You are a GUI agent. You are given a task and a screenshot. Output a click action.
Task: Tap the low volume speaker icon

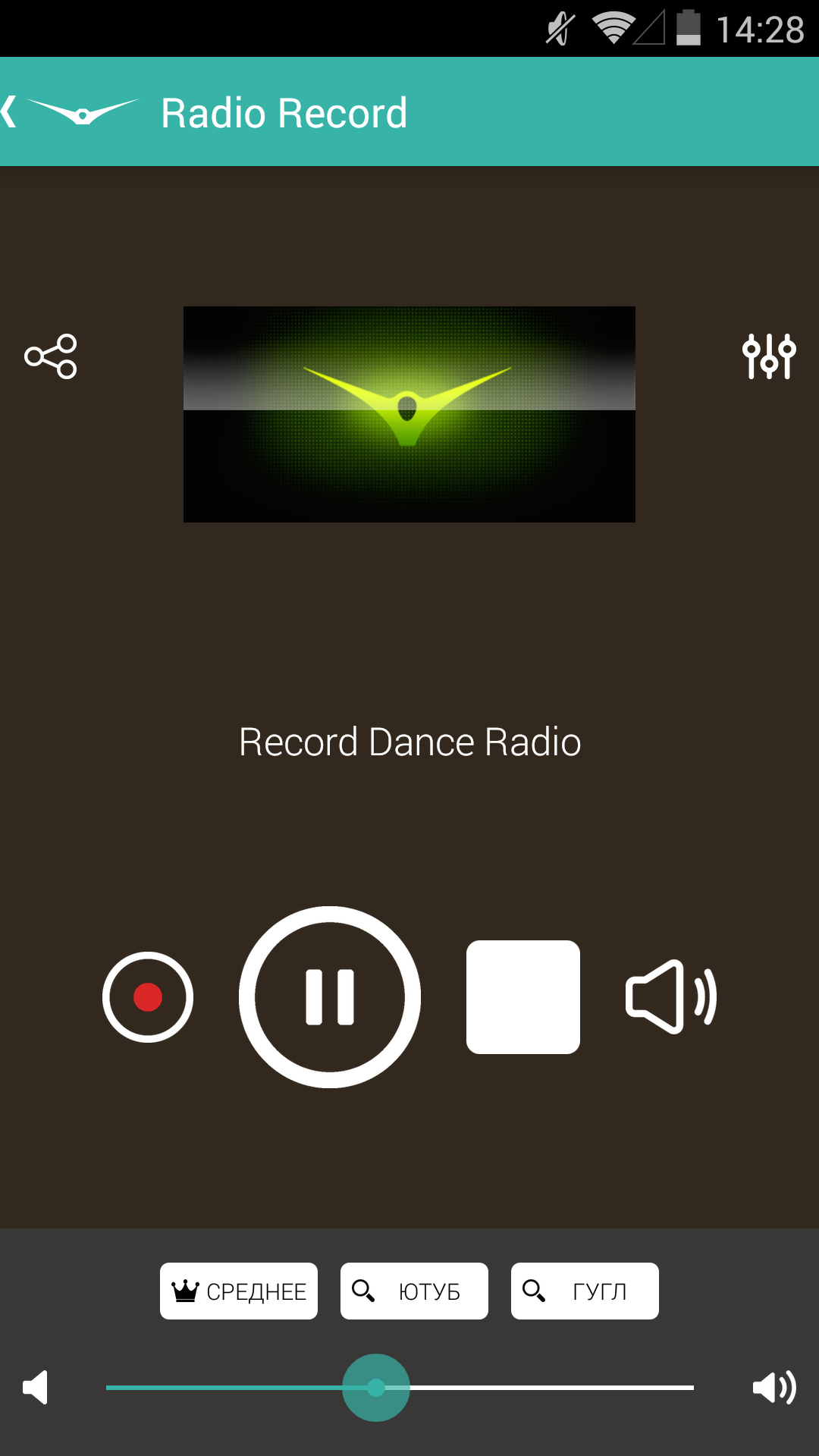[x=36, y=1388]
